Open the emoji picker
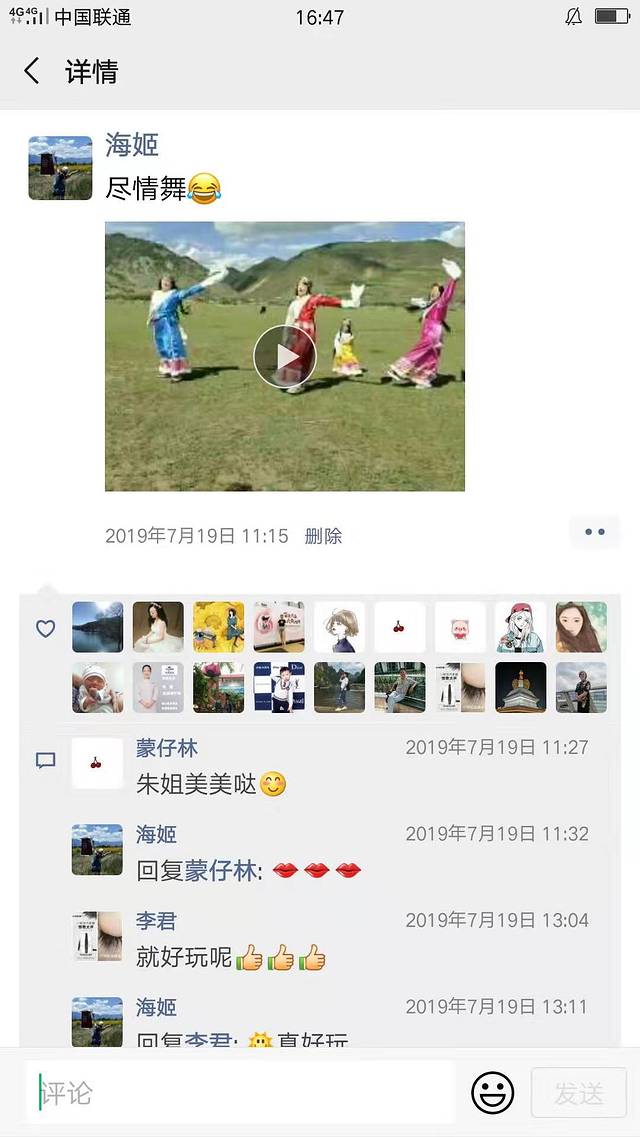This screenshot has width=640, height=1137. tap(492, 1093)
